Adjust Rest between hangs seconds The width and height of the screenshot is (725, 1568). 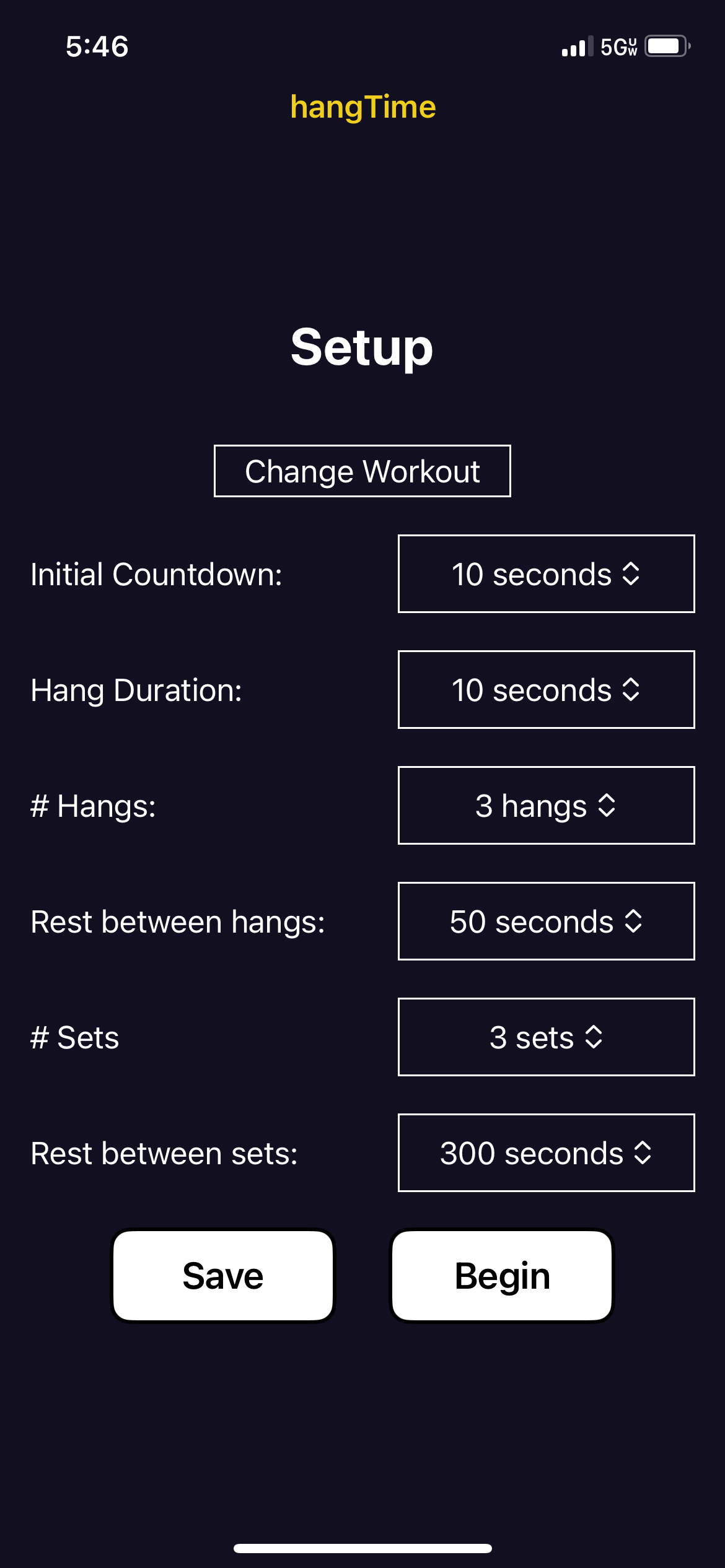pos(546,921)
